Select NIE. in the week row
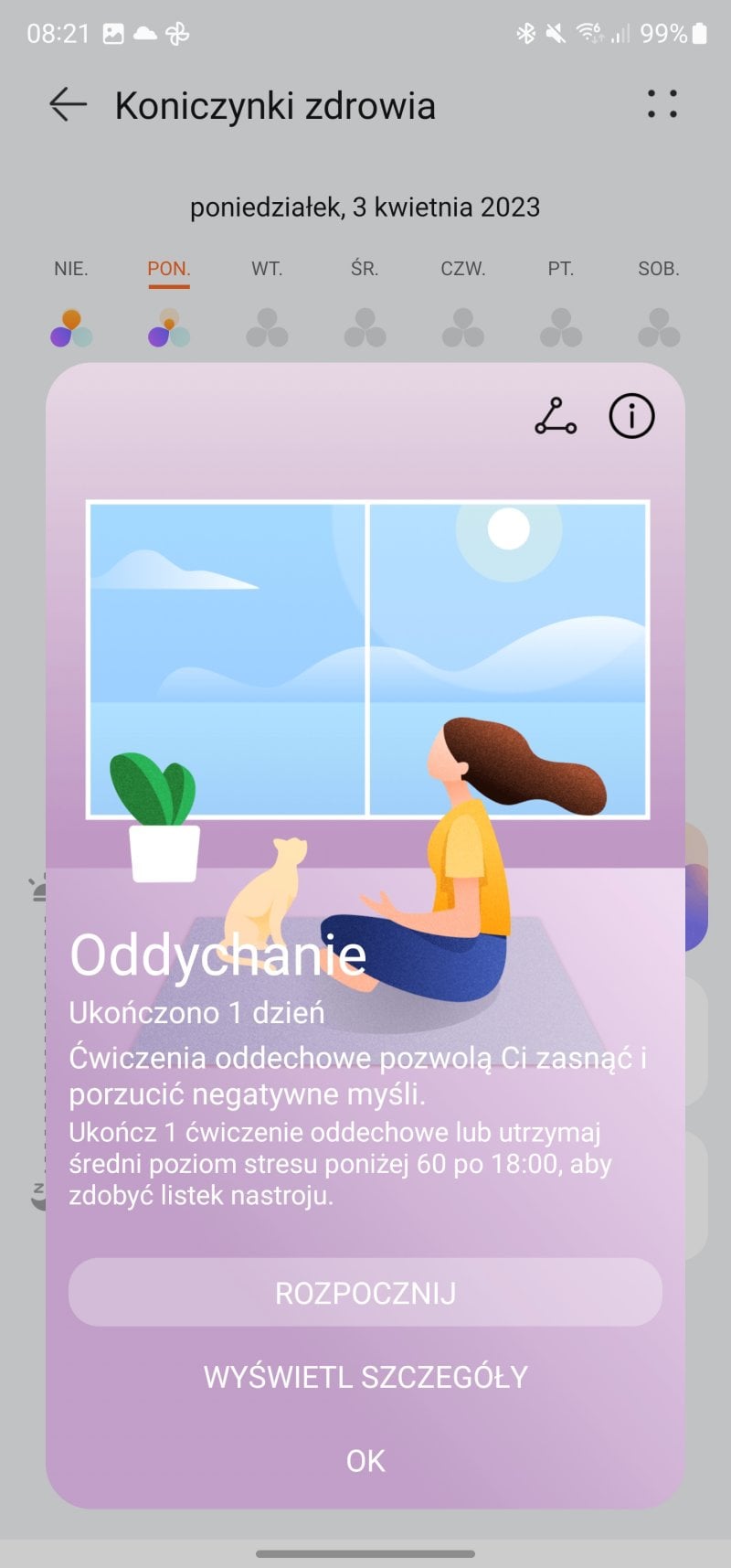 71,269
